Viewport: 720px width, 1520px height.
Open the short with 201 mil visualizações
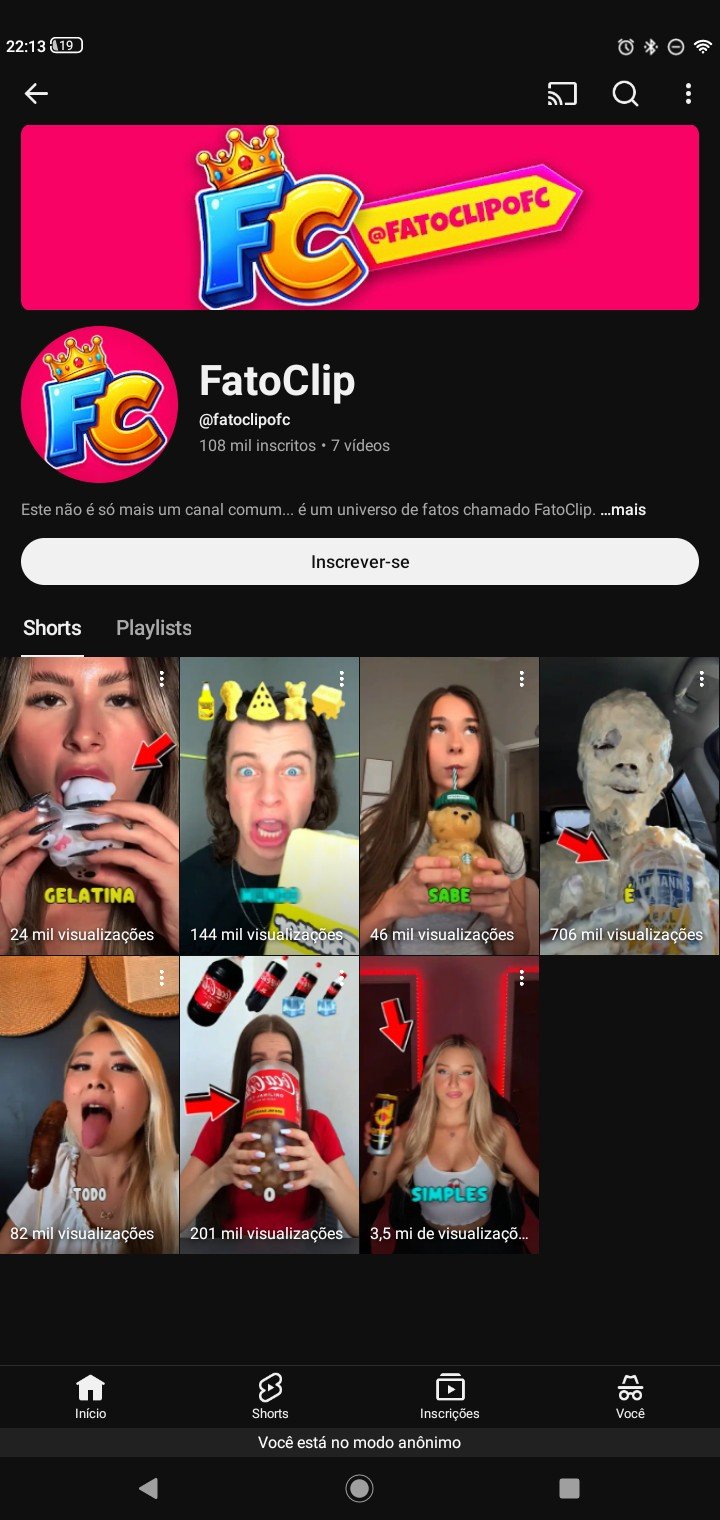[269, 1105]
